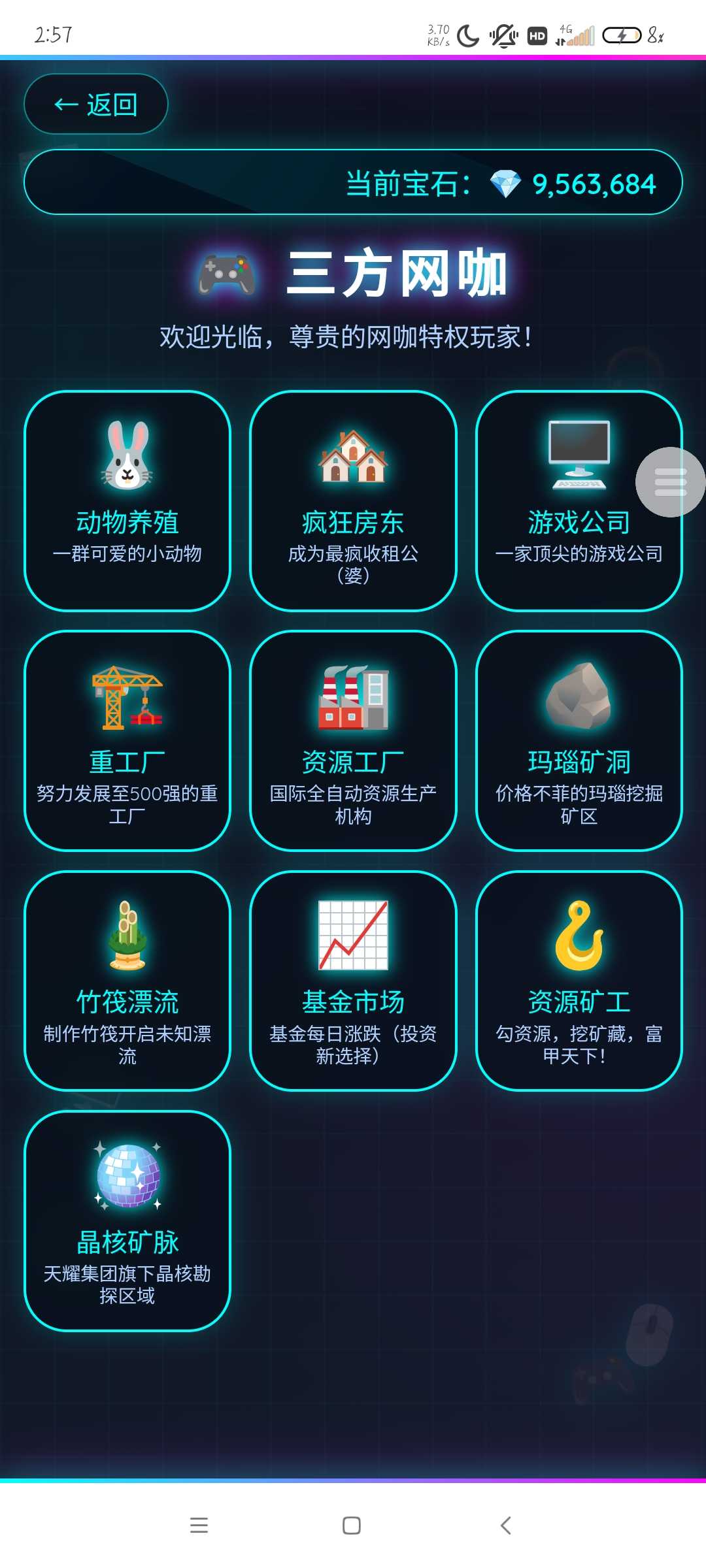
Task: Open the recent apps view
Action: coord(199,1526)
